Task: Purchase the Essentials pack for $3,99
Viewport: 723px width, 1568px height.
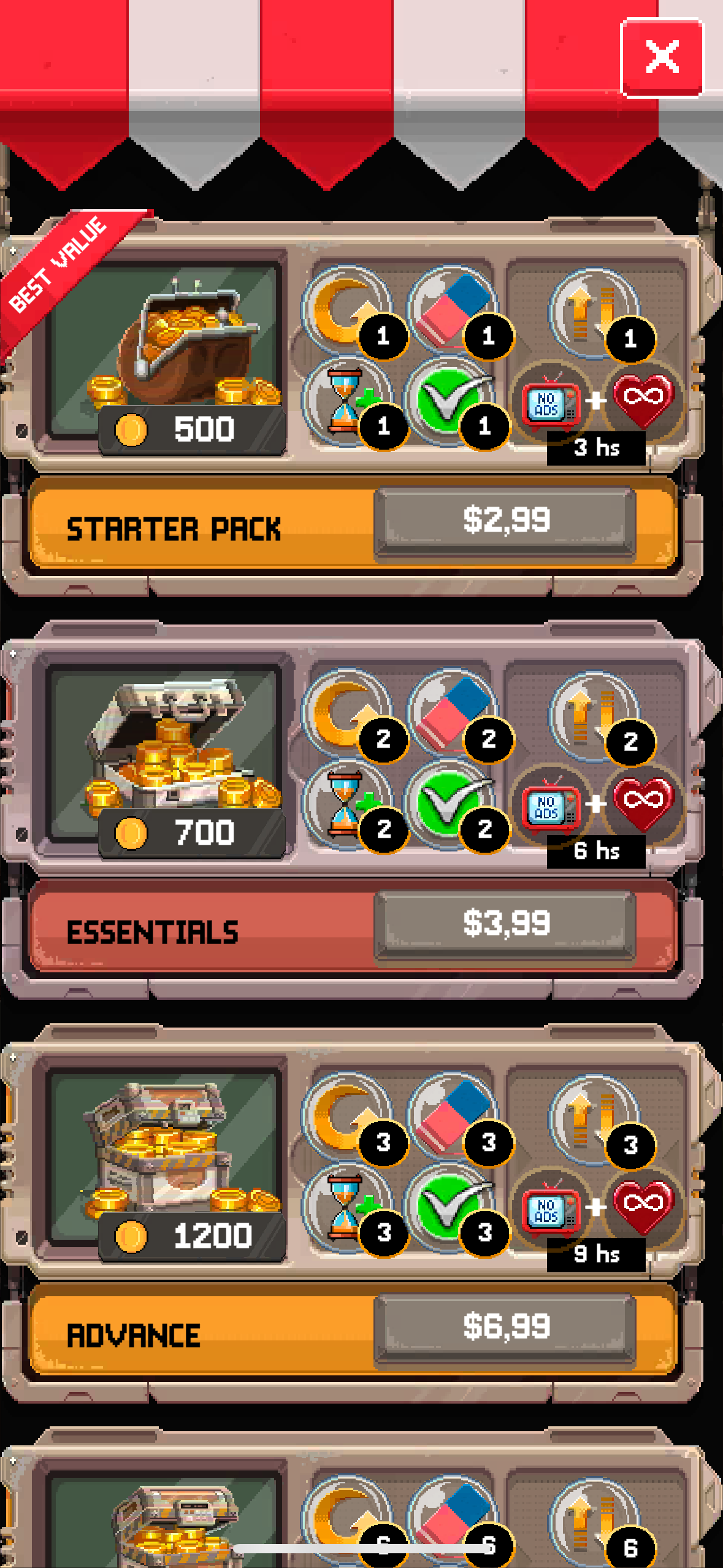Action: click(505, 924)
